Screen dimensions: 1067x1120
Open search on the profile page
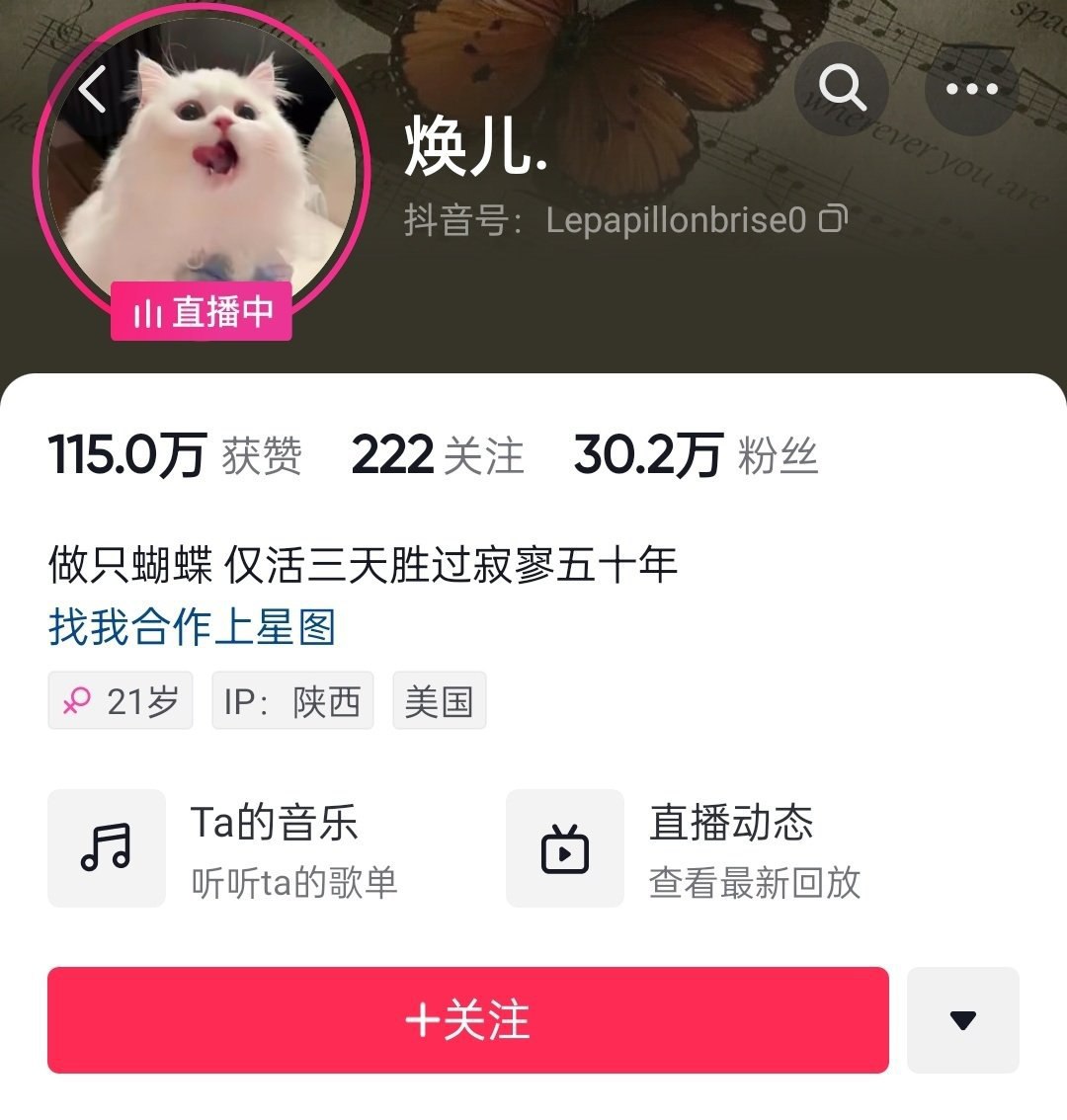click(x=841, y=88)
